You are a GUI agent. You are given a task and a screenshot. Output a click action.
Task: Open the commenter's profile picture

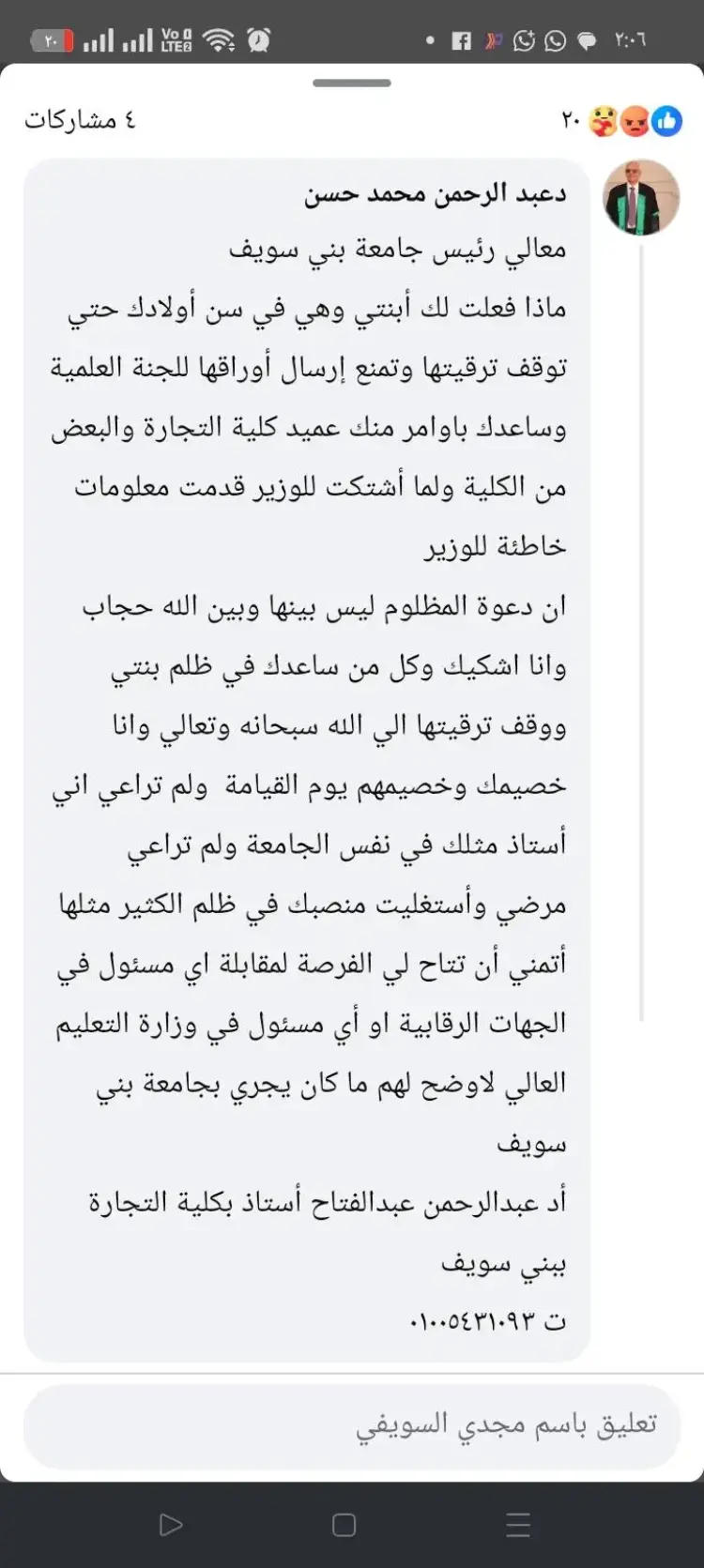pos(641,197)
